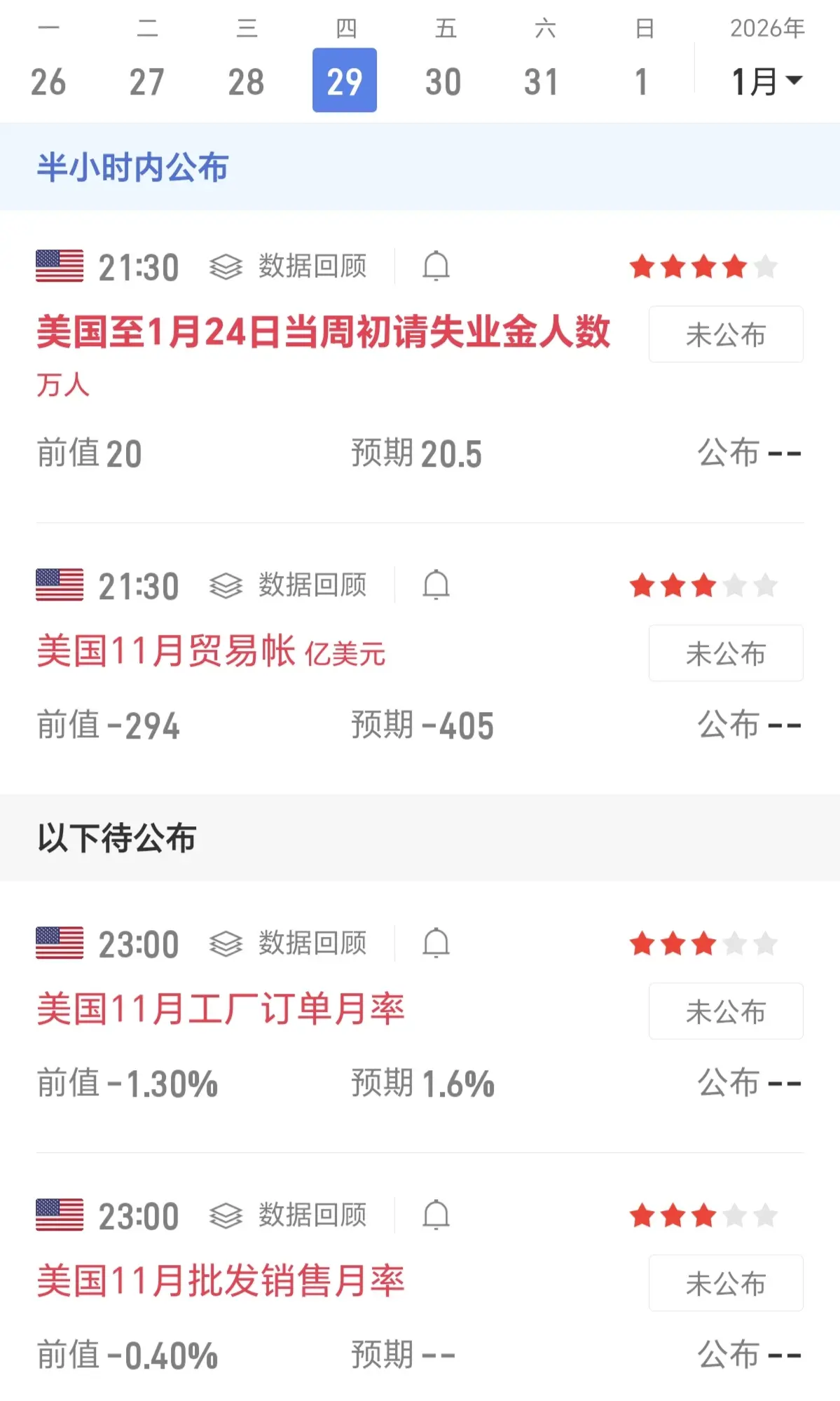
Task: Open 数据回顾 for 初请失业金人数
Action: pos(289,267)
